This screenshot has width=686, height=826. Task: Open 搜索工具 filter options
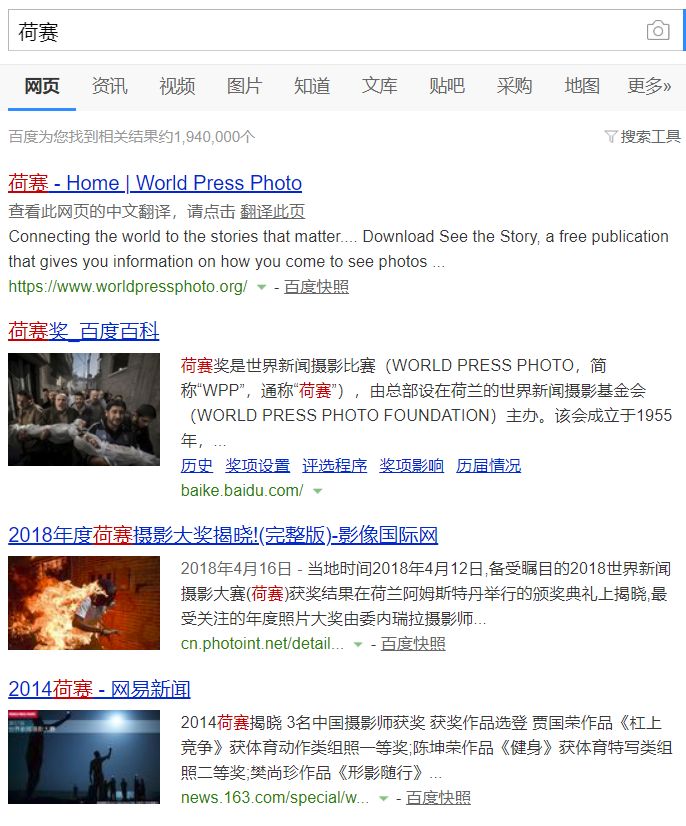point(643,136)
